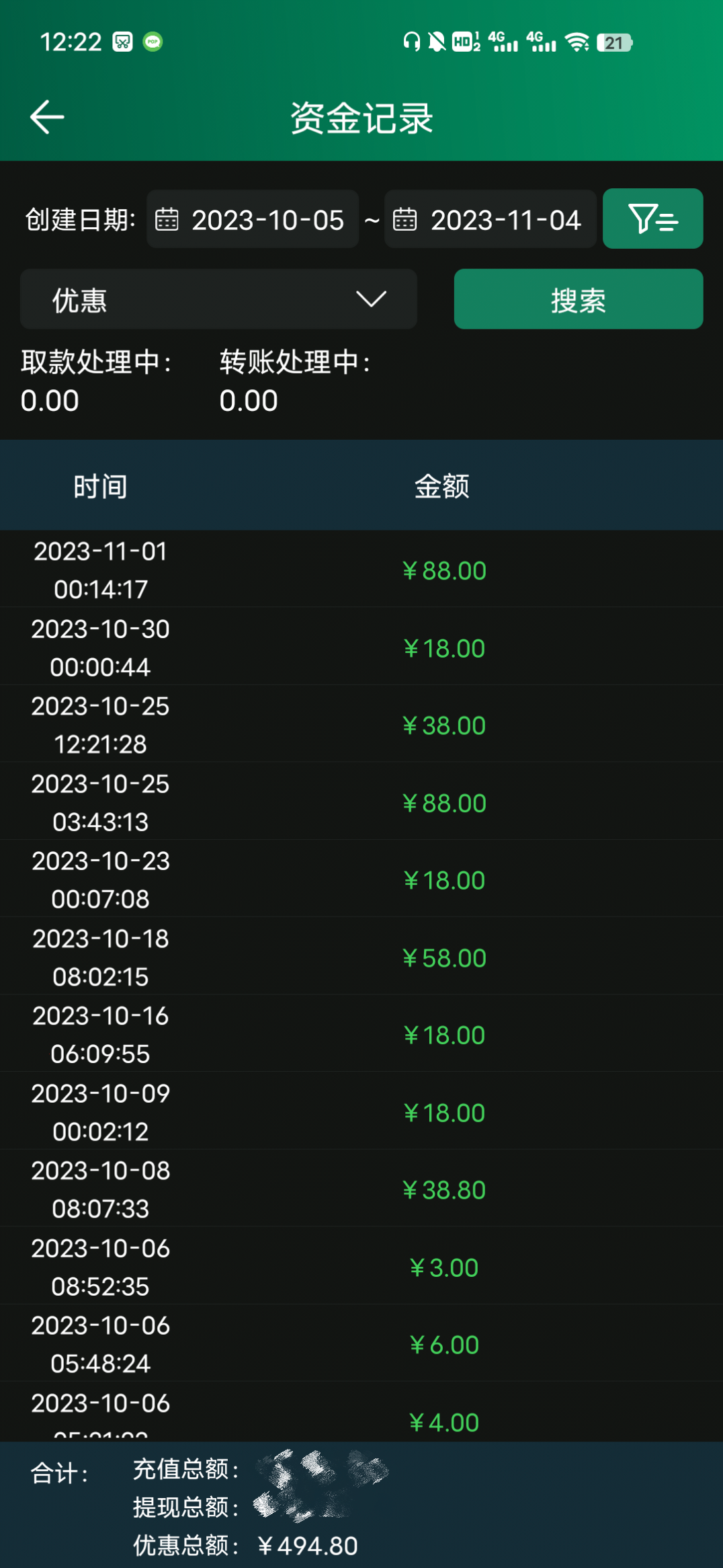The height and width of the screenshot is (1568, 723).
Task: Go back from the 资金记录 page
Action: tap(47, 117)
